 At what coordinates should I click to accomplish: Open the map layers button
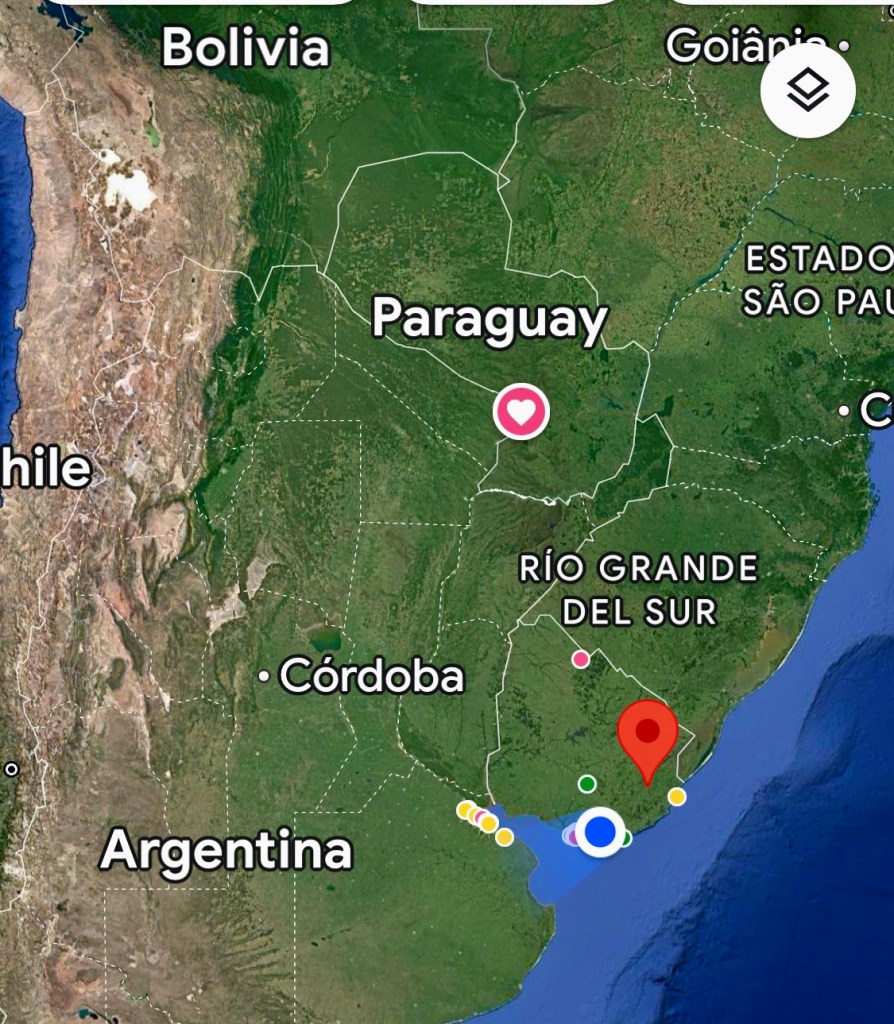pos(807,91)
